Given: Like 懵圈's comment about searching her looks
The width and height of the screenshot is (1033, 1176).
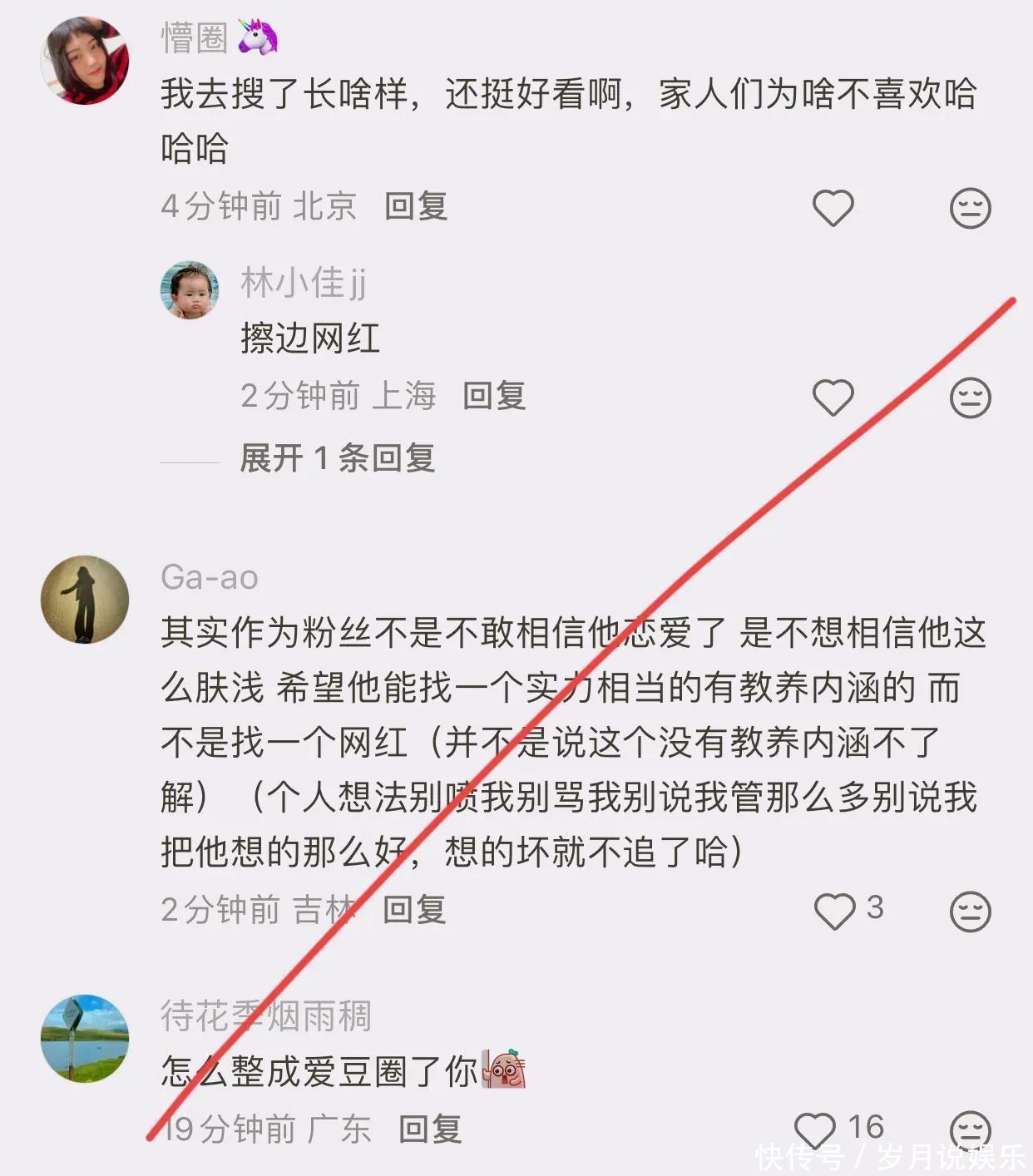Looking at the screenshot, I should point(833,207).
